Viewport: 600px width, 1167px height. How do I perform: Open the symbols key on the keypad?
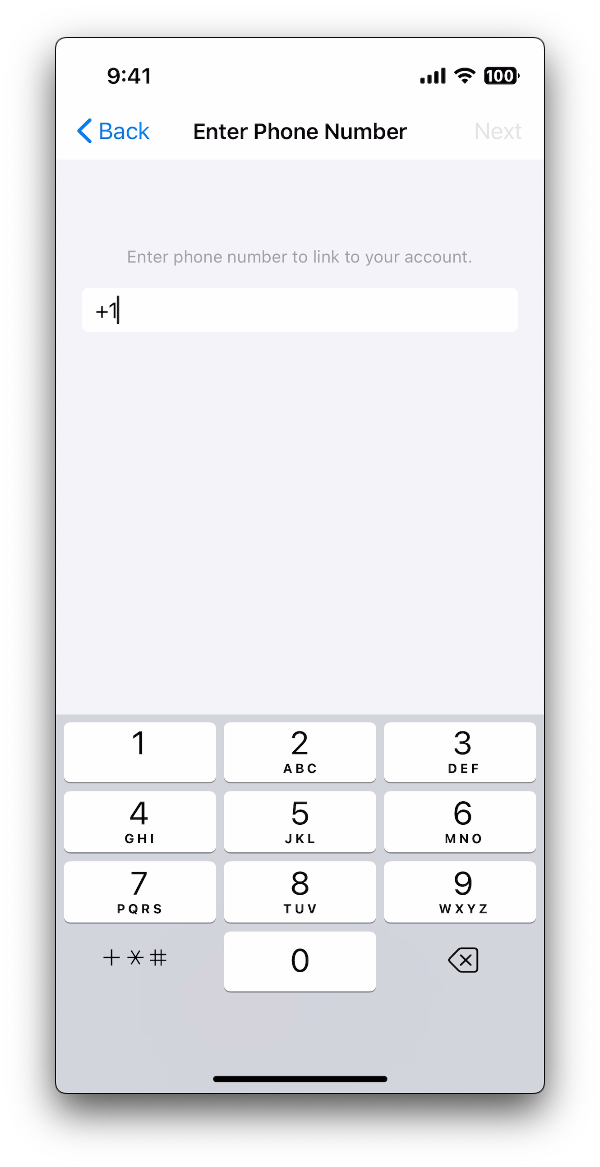135,958
